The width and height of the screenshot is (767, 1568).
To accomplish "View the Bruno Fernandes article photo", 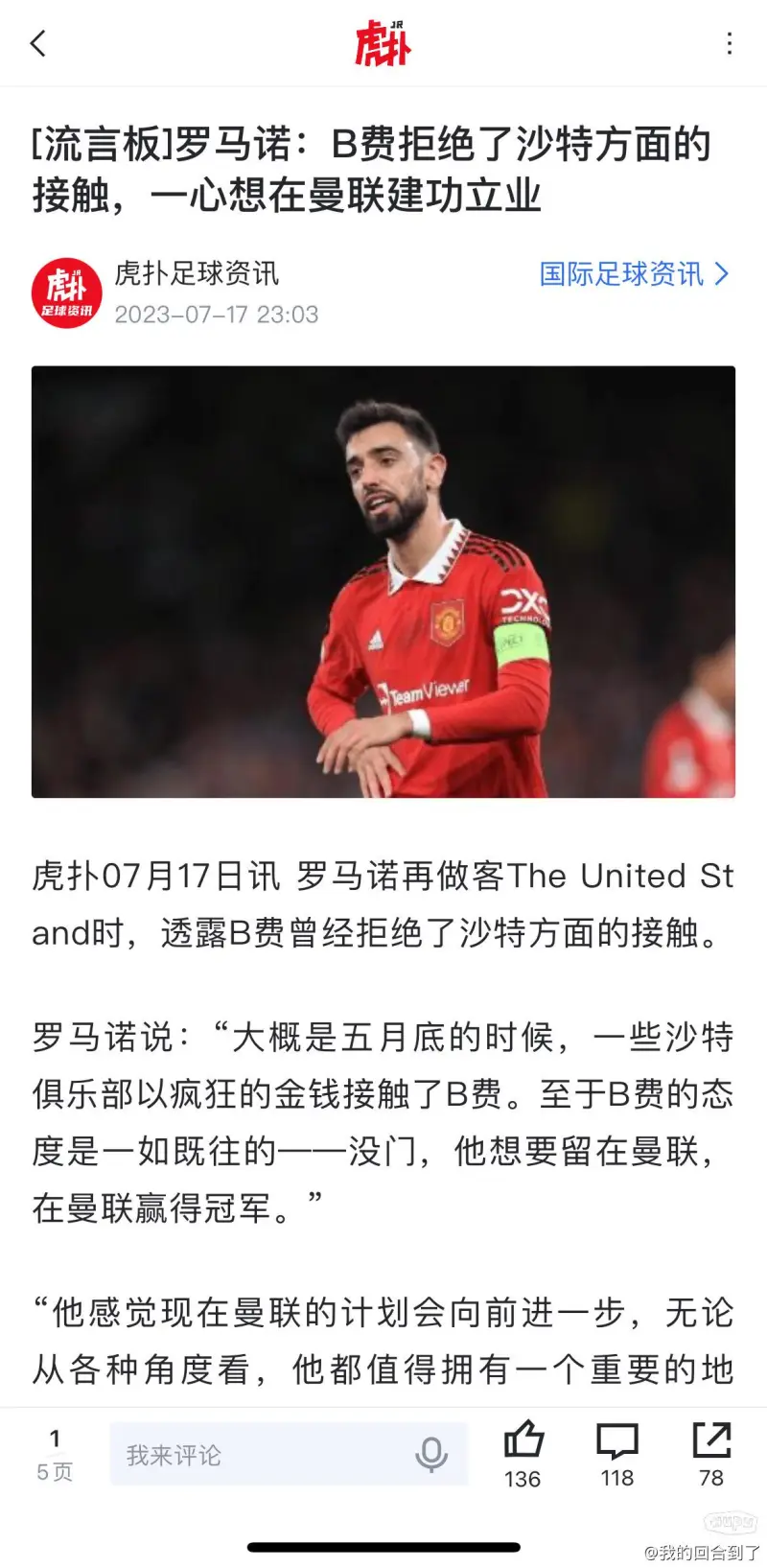I will (x=383, y=581).
